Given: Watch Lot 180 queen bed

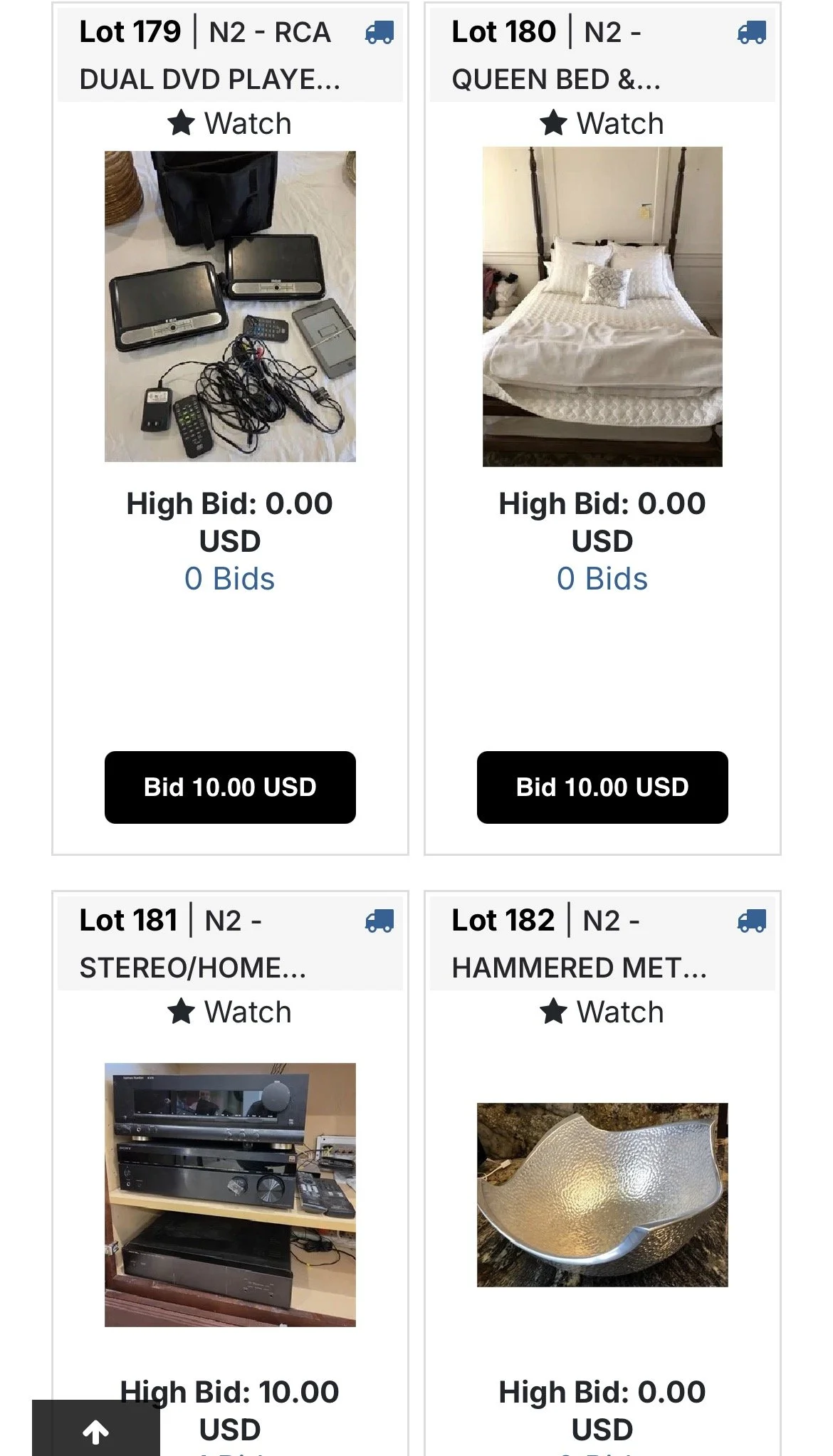Looking at the screenshot, I should pos(602,123).
